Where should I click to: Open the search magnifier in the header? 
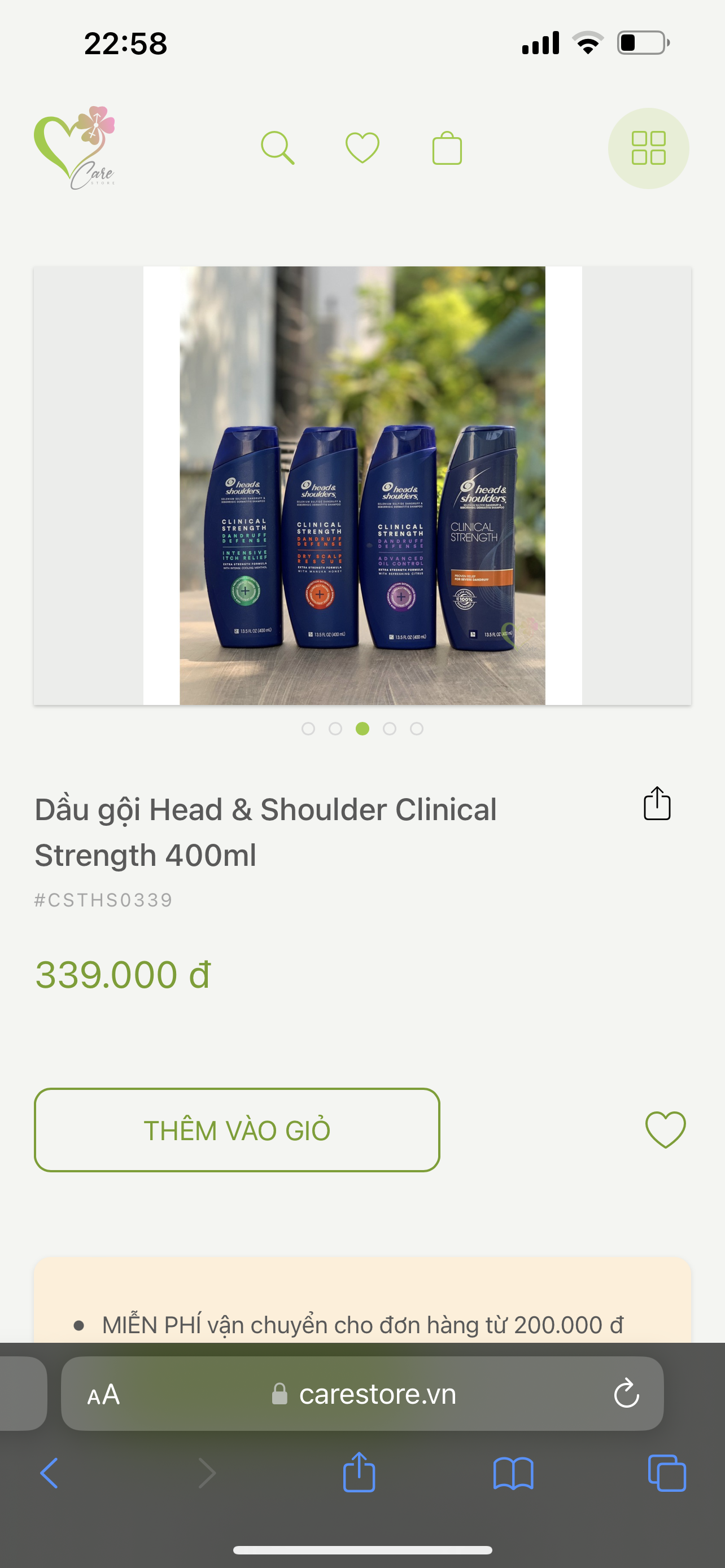(278, 148)
